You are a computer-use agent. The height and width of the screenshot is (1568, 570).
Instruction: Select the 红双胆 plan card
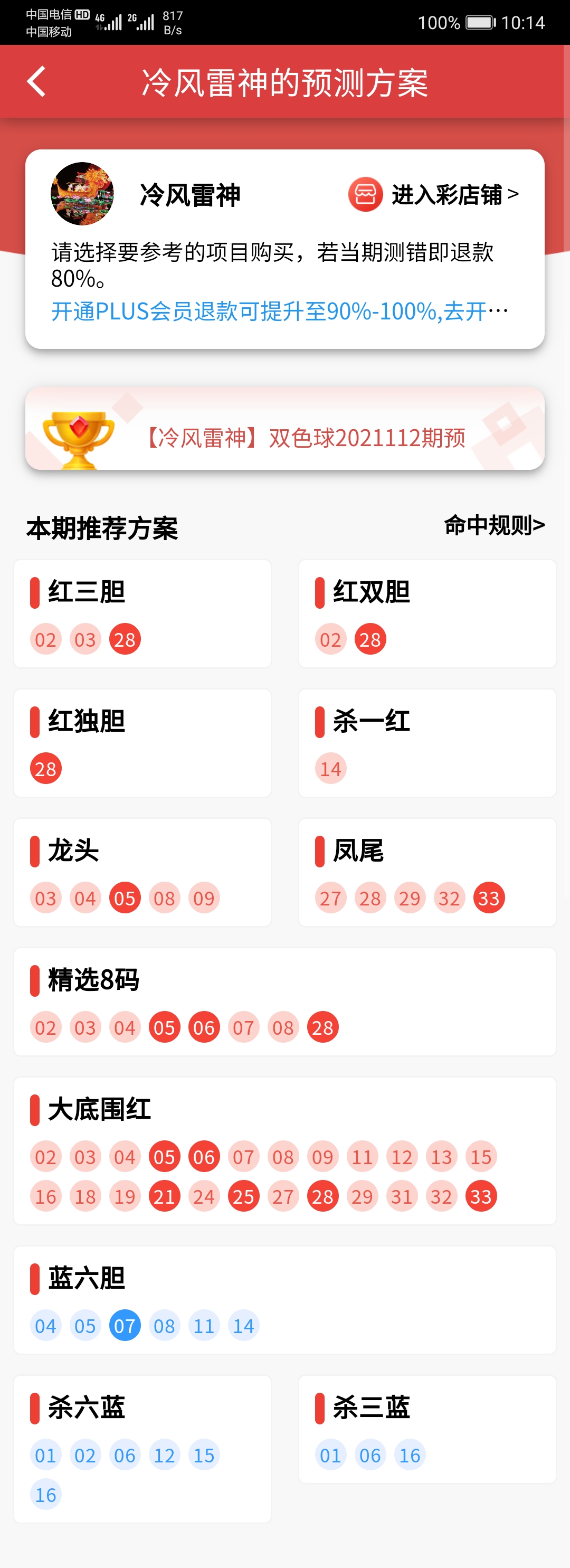pyautogui.click(x=427, y=613)
